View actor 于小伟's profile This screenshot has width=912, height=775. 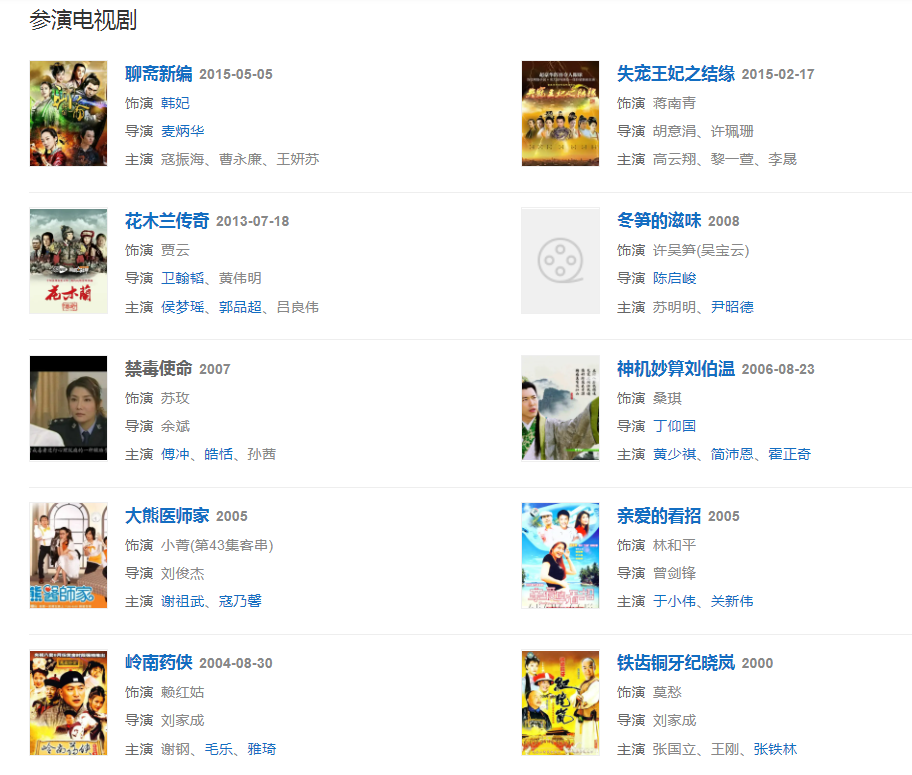pyautogui.click(x=675, y=601)
